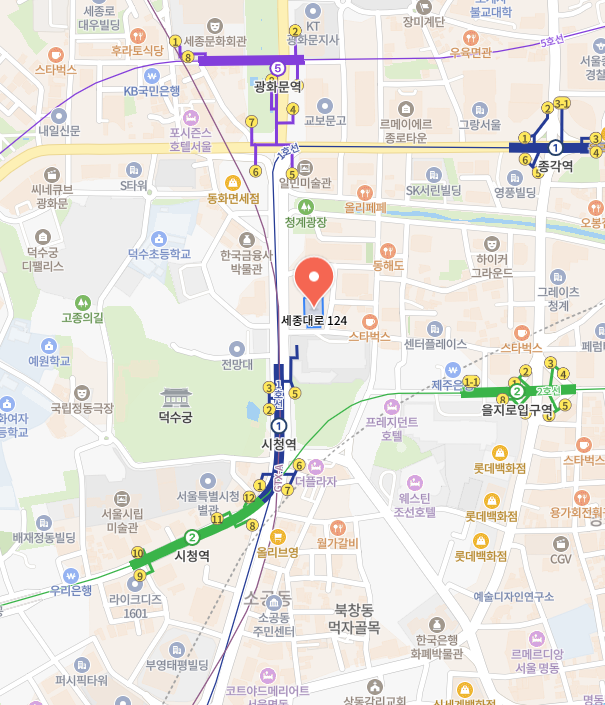
Task: Select the green line 2 시청역 marker
Action: tap(192, 537)
